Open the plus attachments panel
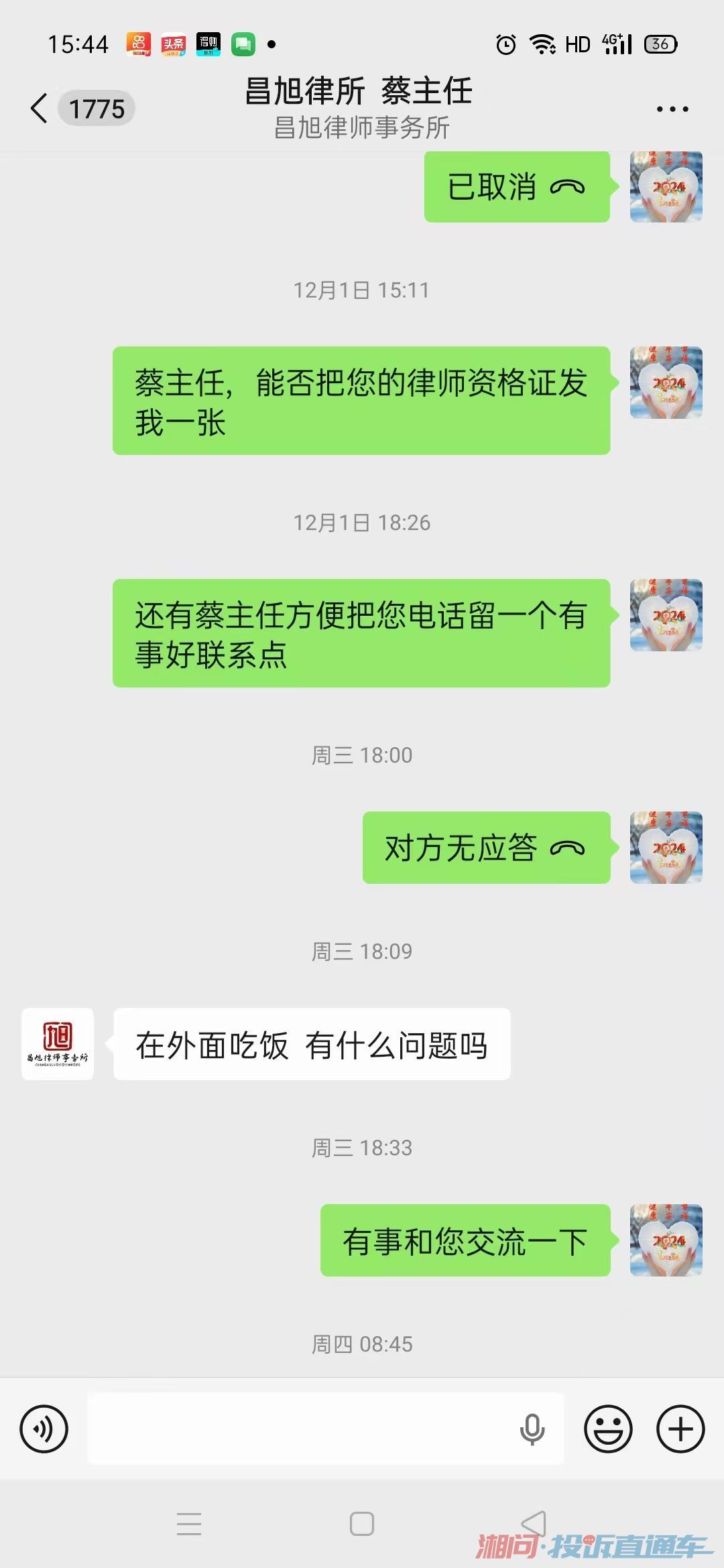 [680, 1429]
